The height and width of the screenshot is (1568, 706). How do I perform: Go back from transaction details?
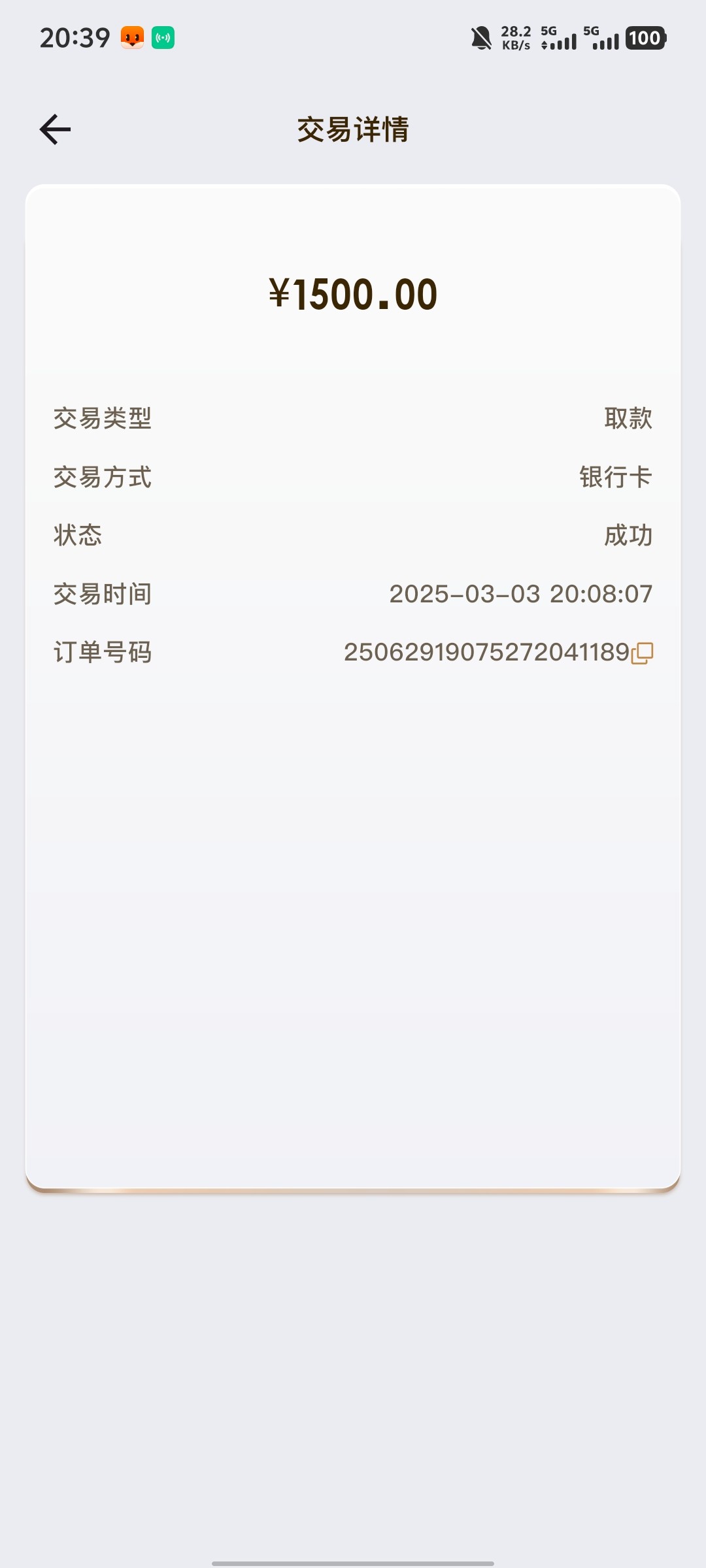55,129
